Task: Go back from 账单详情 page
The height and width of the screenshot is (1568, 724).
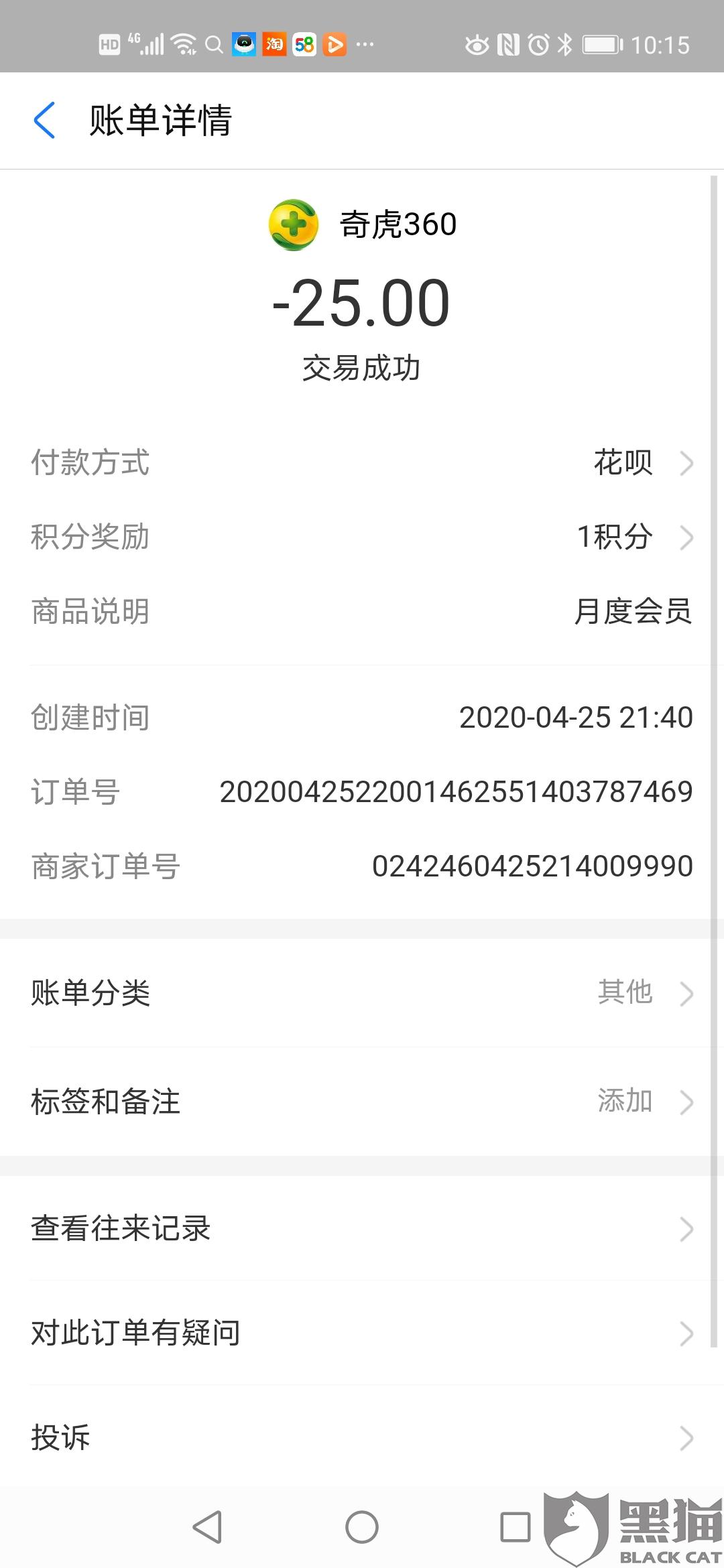Action: click(44, 121)
